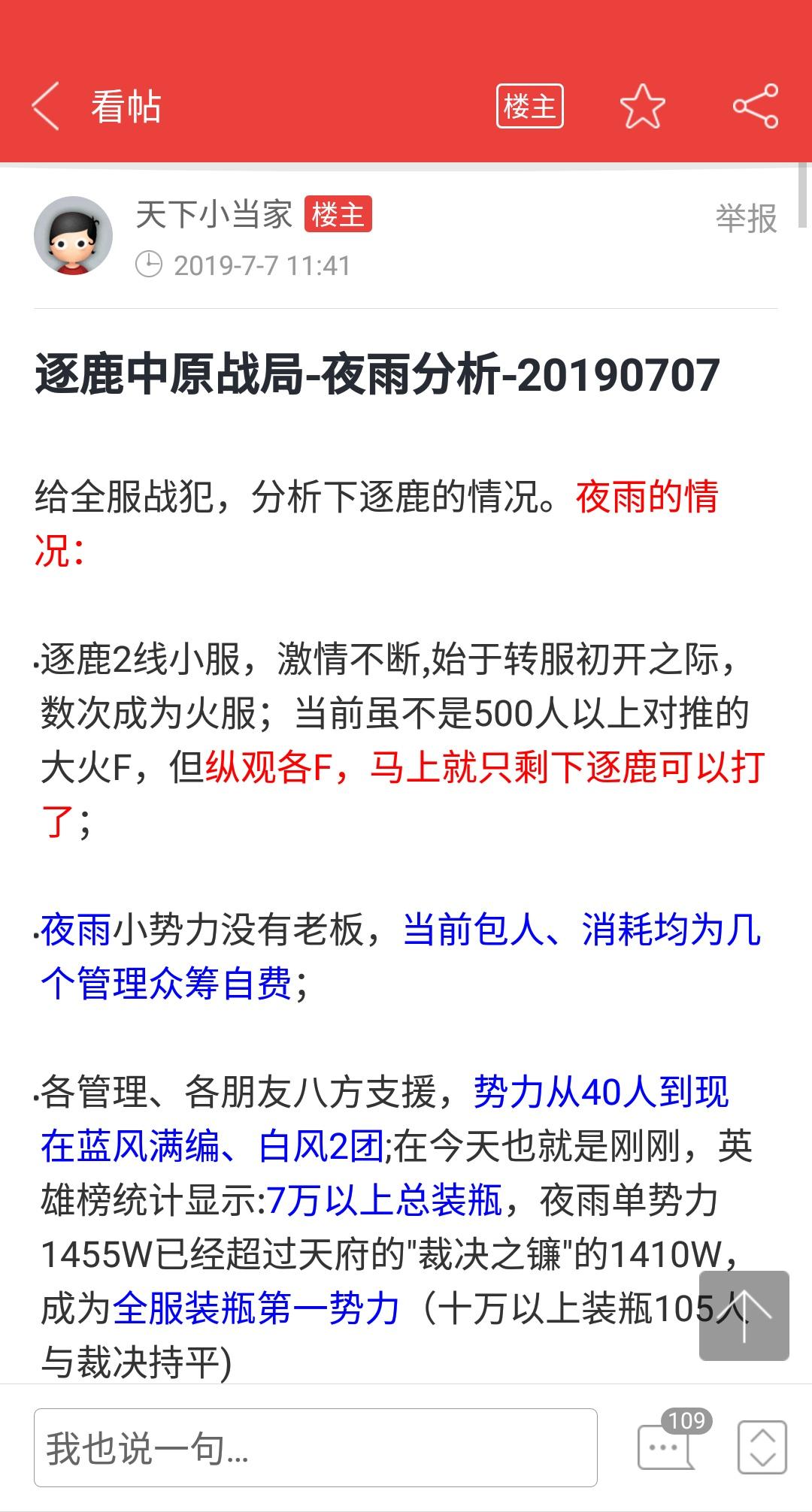Toggle the 楼主 only filter in header
812x1512 pixels.
[530, 106]
